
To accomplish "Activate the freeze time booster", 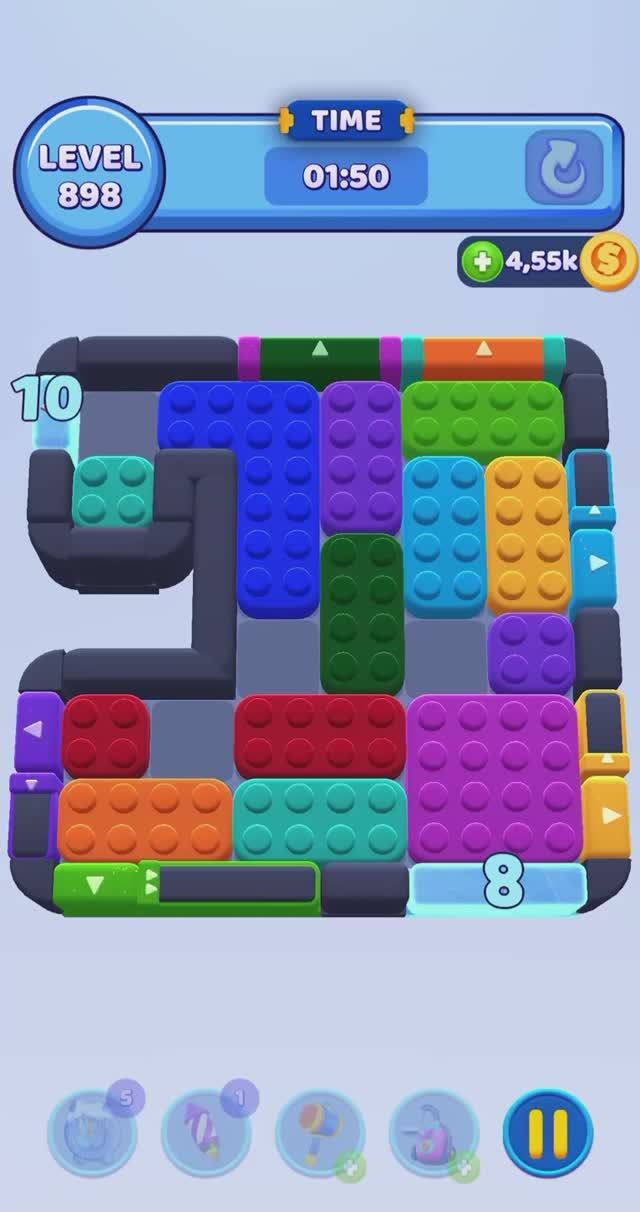I will pos(92,1132).
